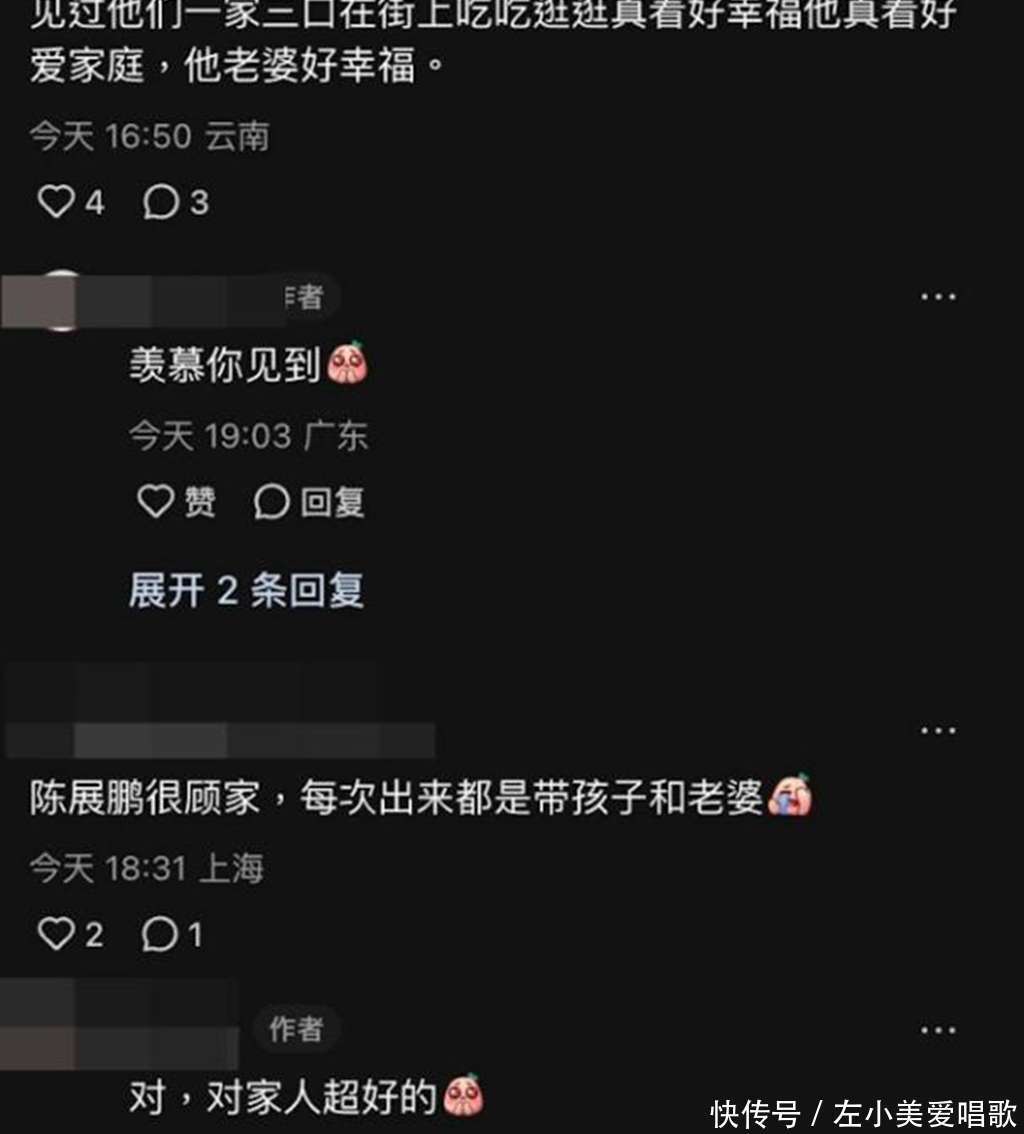The width and height of the screenshot is (1024, 1134).
Task: Open the overflow menu of the 羡慕你见到 reply
Action: coord(937,297)
